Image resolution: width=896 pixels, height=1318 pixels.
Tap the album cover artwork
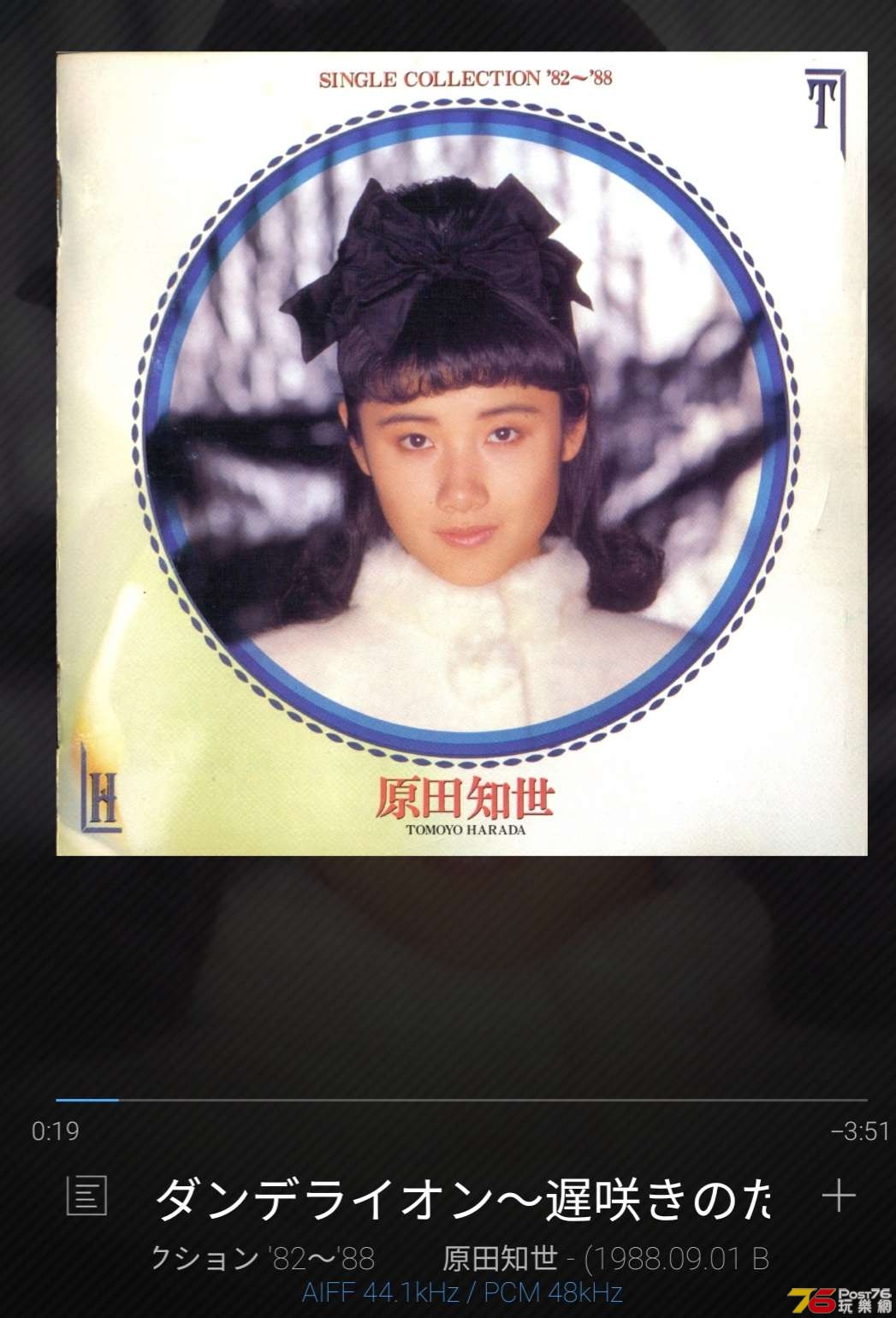(462, 454)
